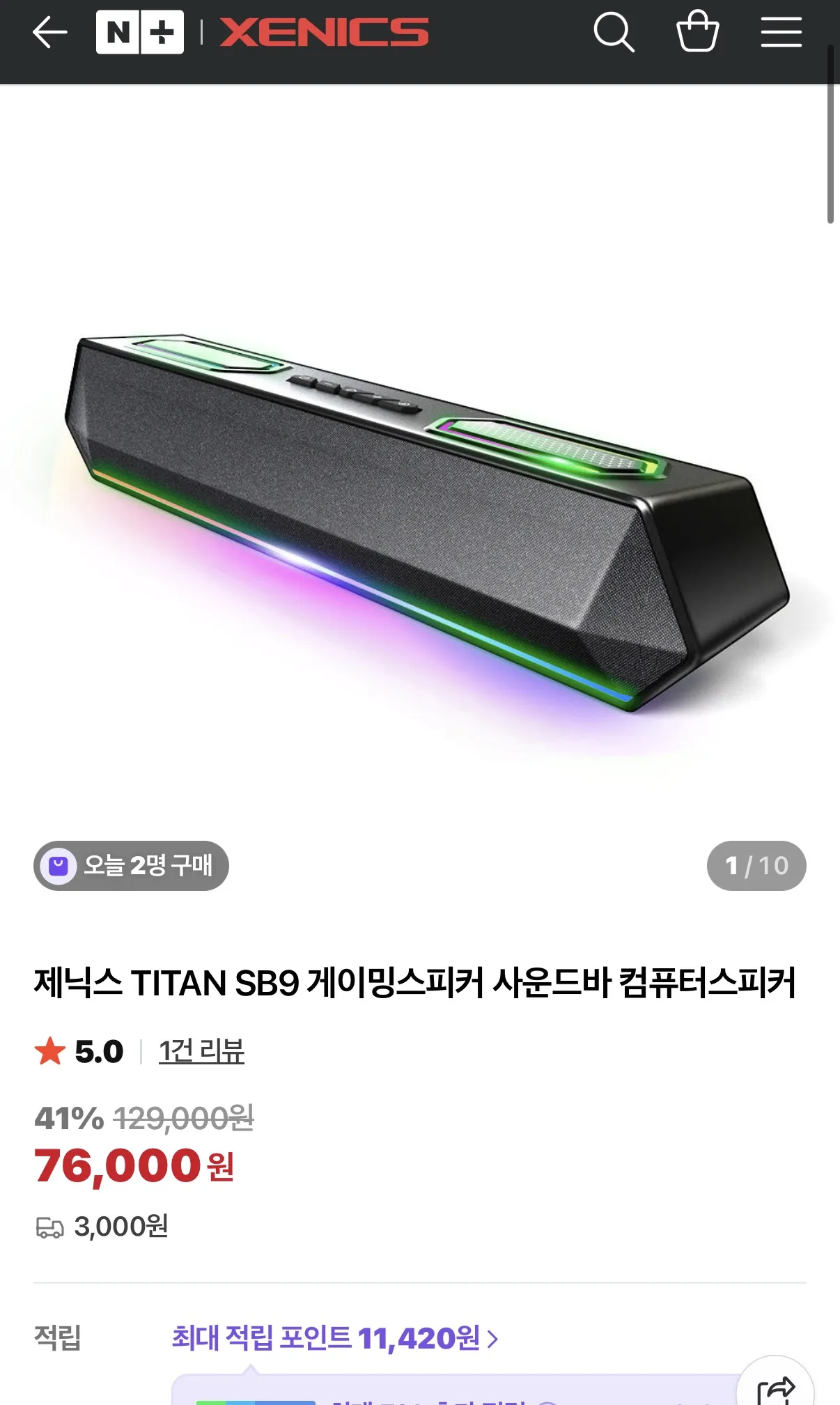840x1405 pixels.
Task: Open the hamburger menu
Action: (781, 33)
